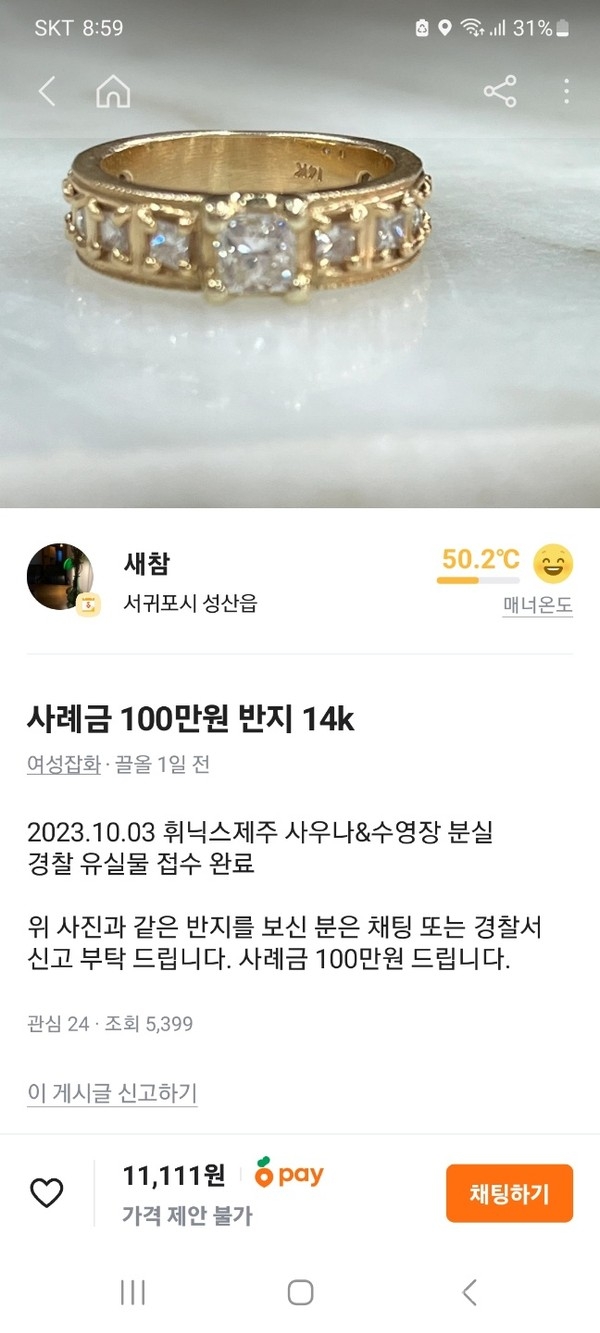600x1333 pixels.
Task: Tap the 매너온도 link
Action: [538, 605]
